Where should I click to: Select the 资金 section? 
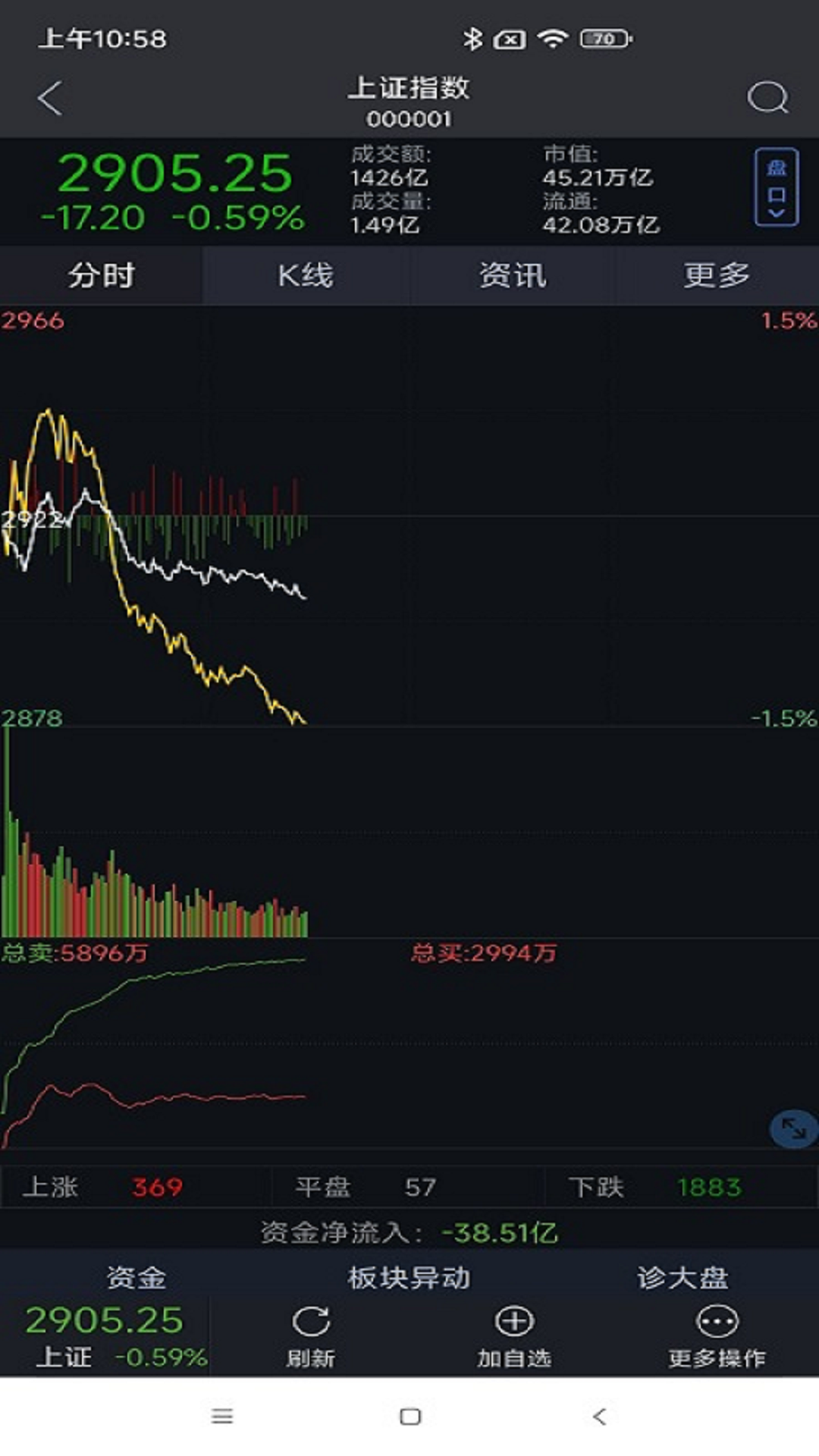point(136,1278)
